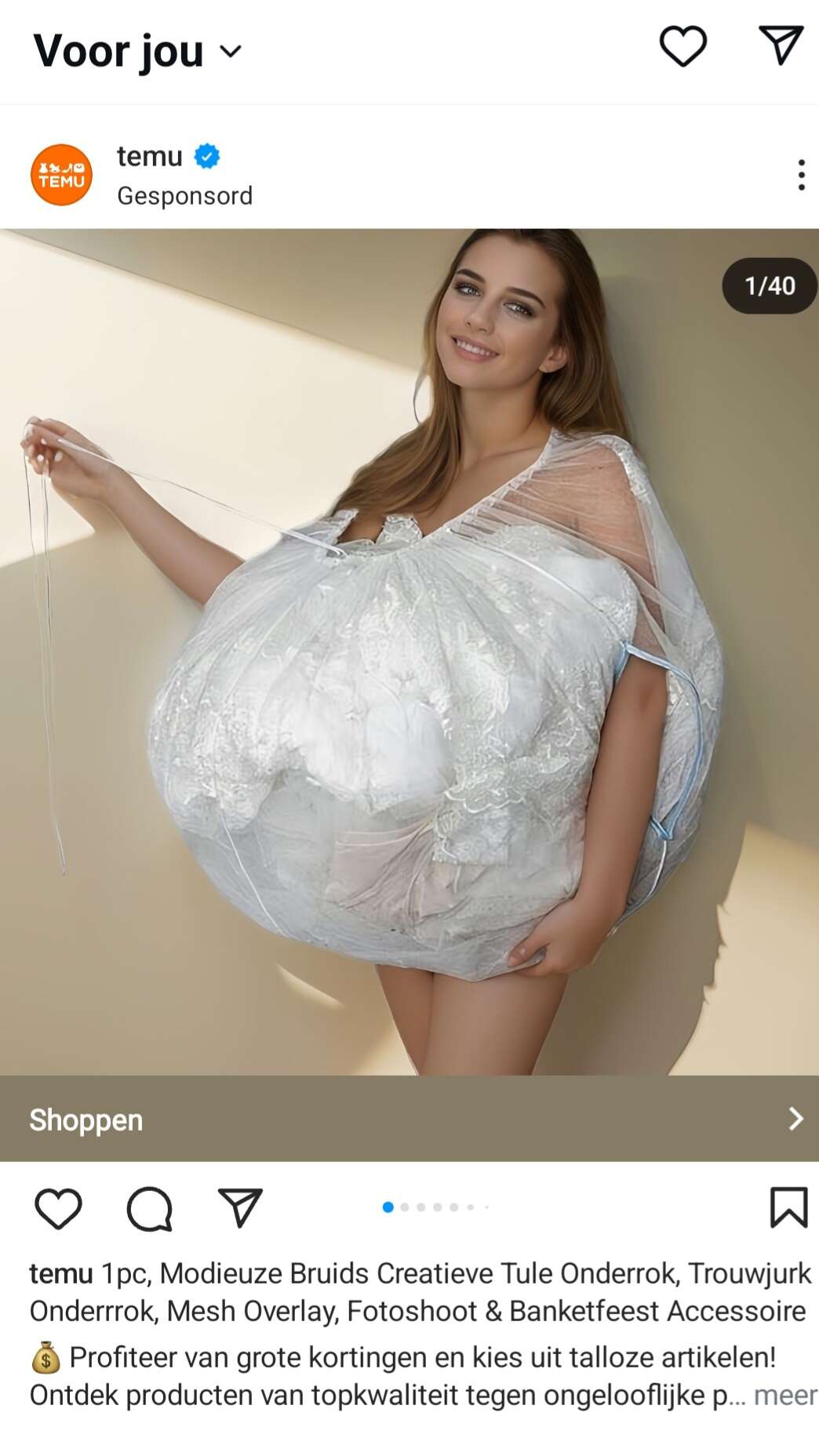Open temu's profile picture

tap(61, 175)
